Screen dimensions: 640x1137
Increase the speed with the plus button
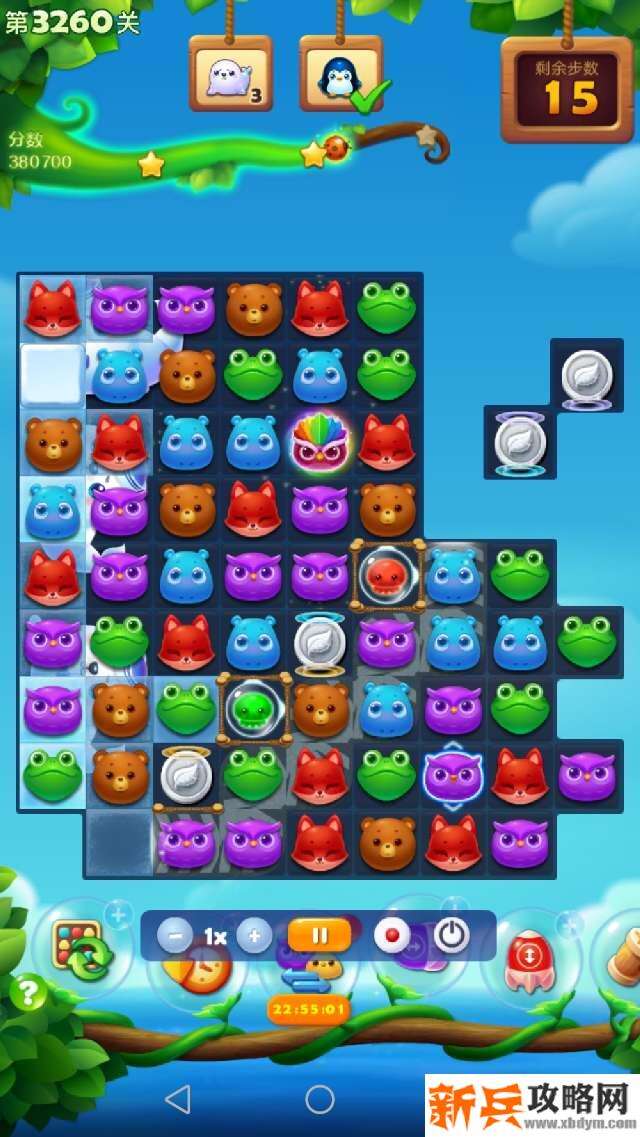click(254, 936)
